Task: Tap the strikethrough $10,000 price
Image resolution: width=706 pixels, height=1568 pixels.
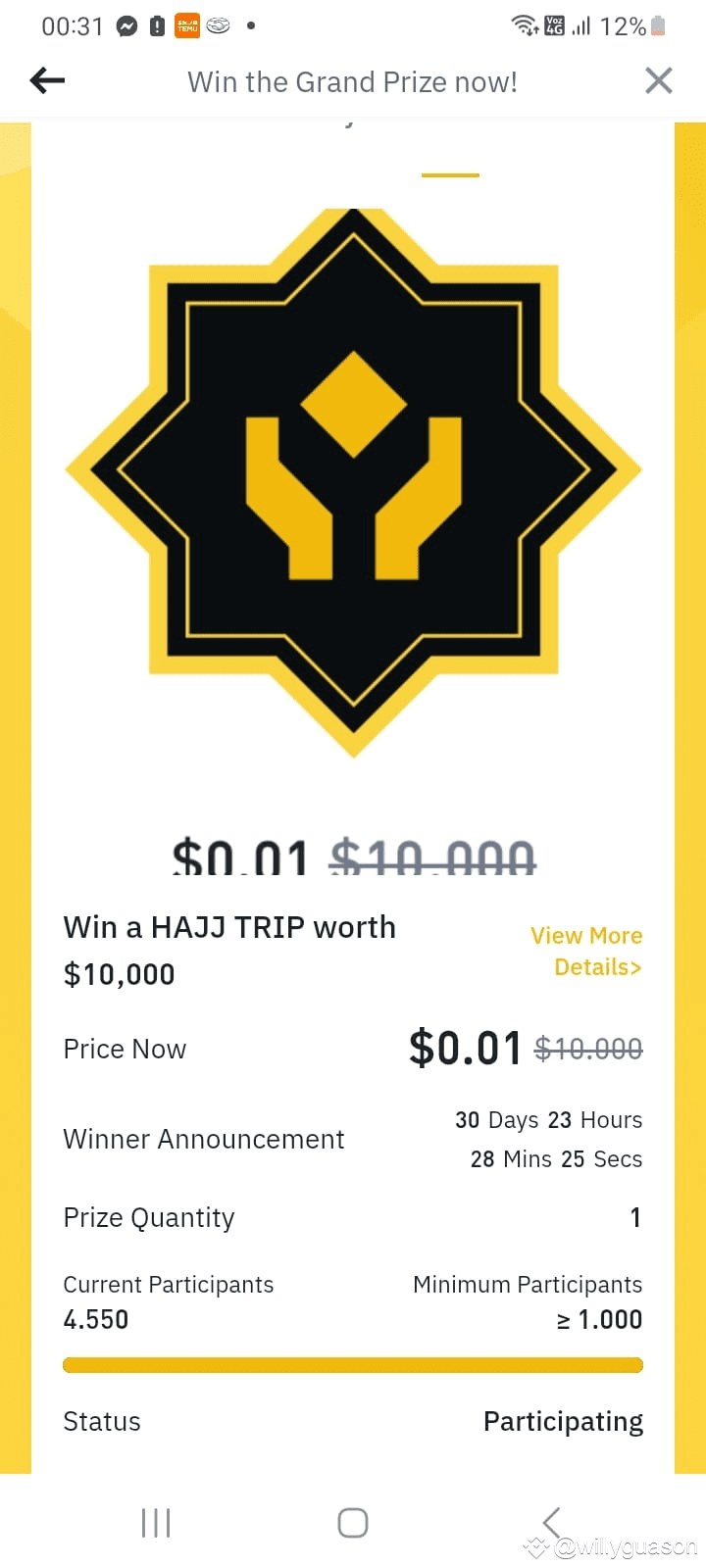Action: click(588, 1049)
